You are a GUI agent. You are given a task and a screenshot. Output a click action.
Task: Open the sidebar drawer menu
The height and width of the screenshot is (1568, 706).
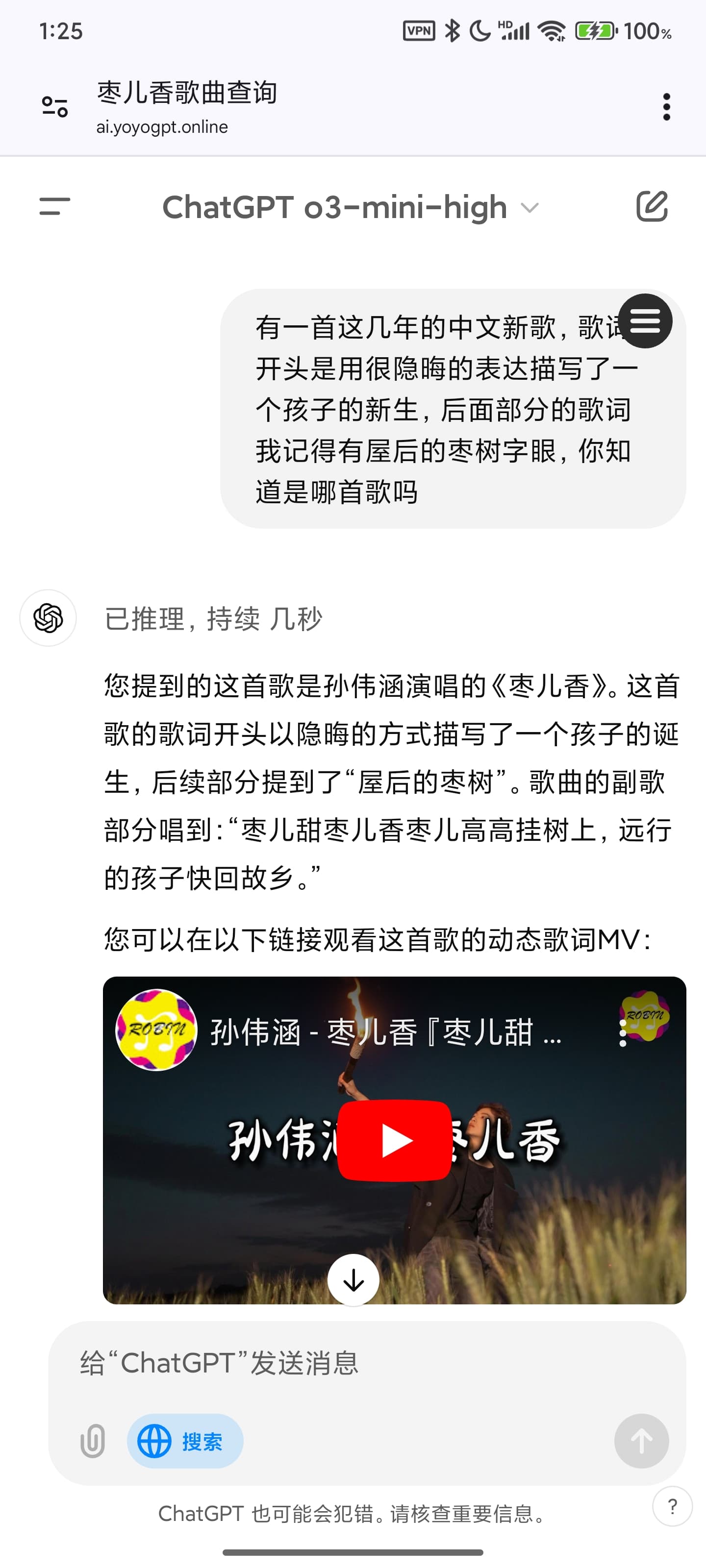point(55,206)
